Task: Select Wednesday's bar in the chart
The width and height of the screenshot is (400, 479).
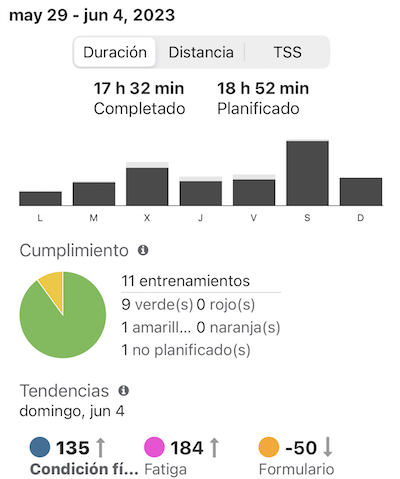Action: 147,184
